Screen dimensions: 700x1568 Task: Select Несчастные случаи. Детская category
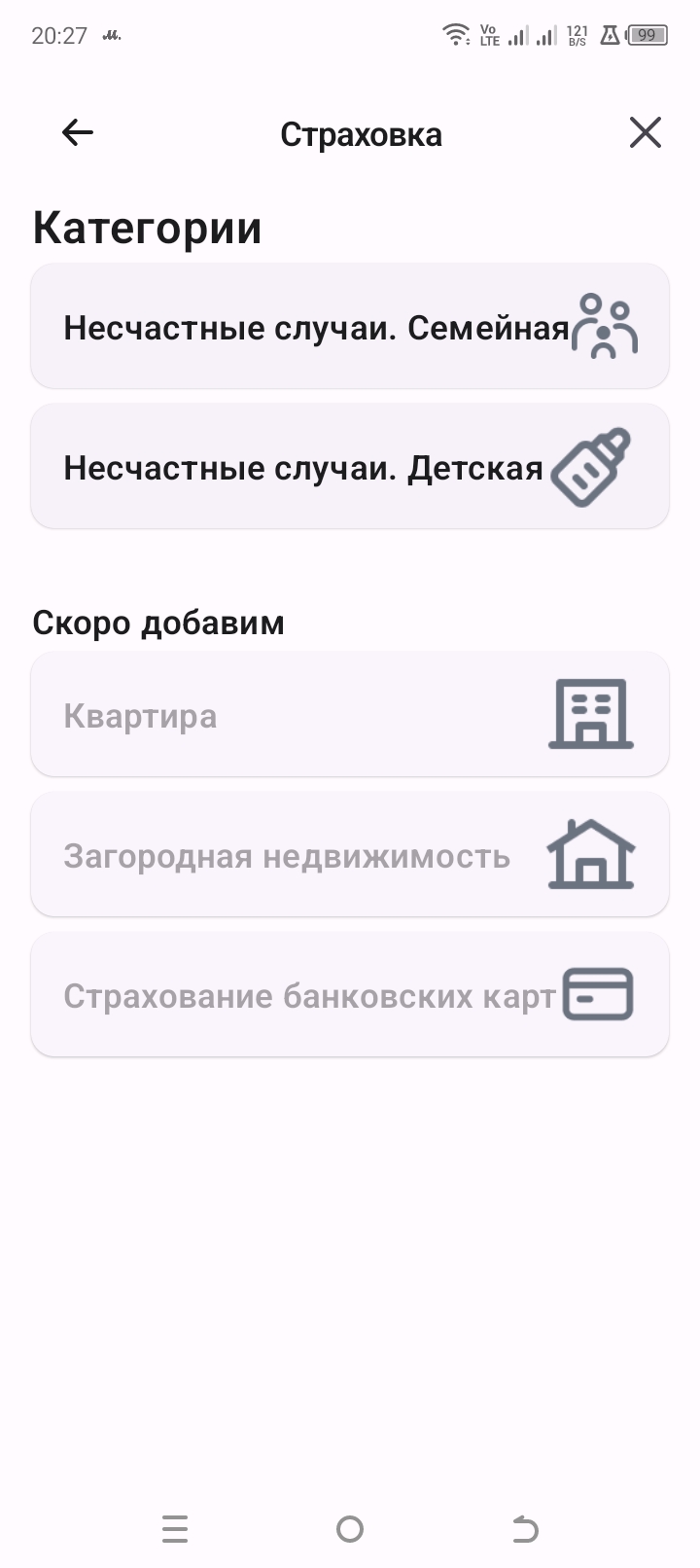pos(350,467)
